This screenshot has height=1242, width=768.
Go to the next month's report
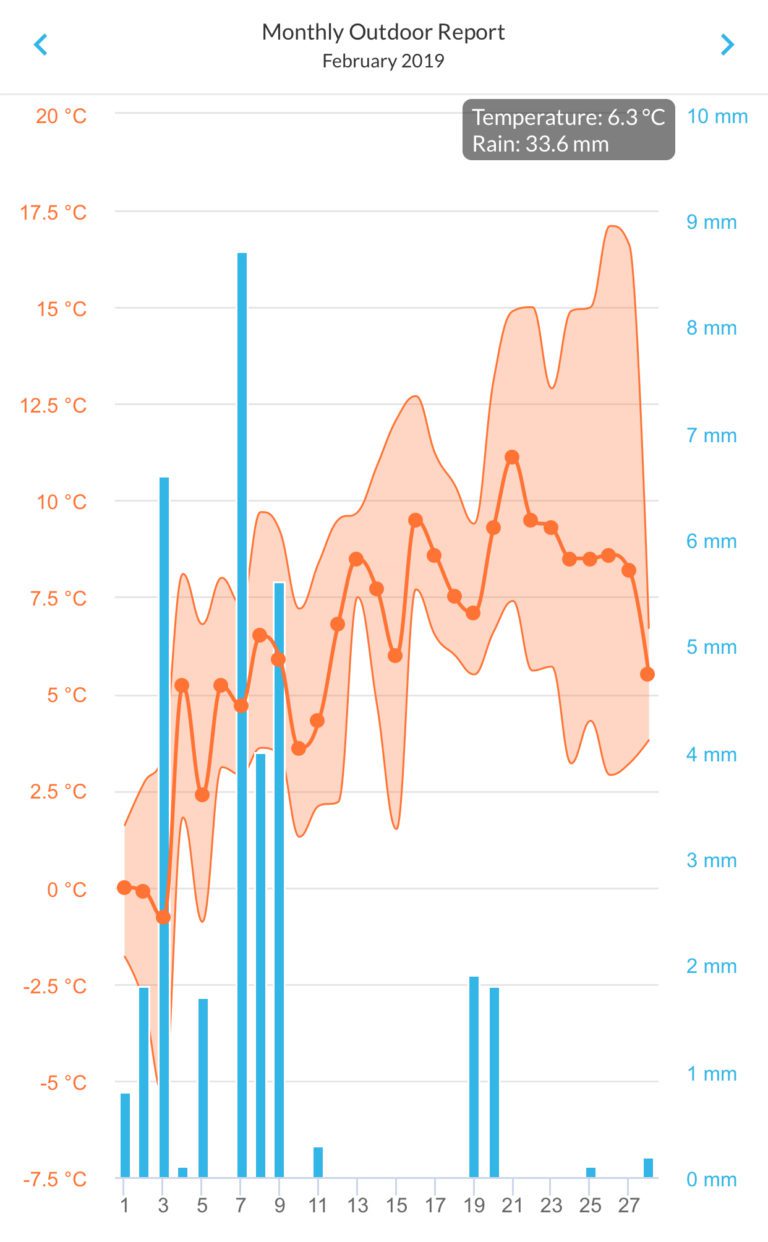727,45
